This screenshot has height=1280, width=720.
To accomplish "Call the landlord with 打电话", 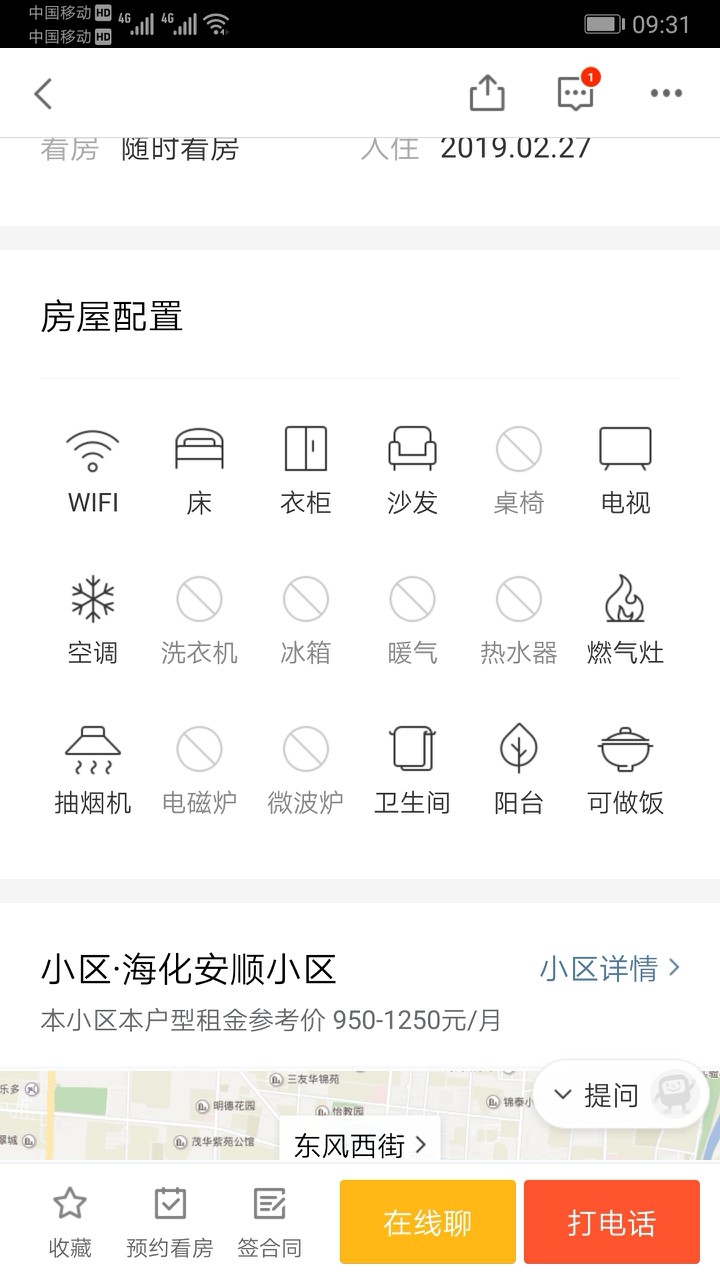I will click(612, 1222).
